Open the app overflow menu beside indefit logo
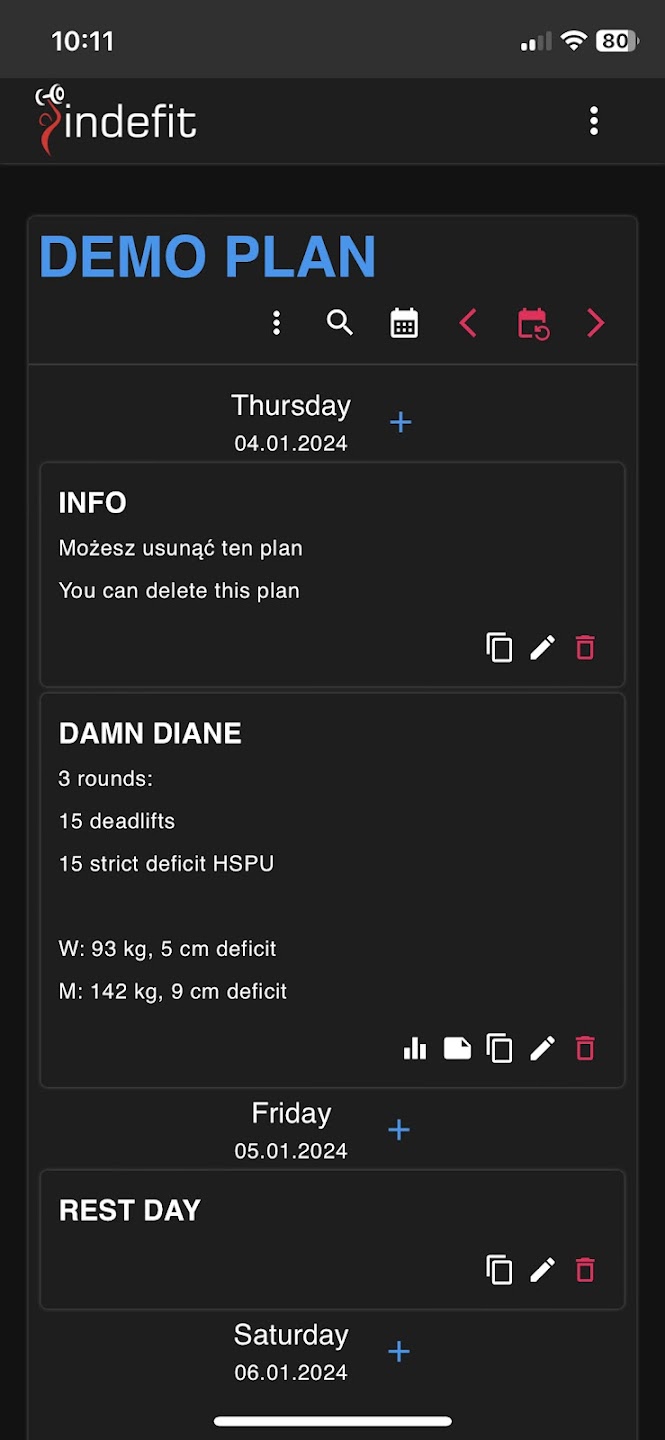Image resolution: width=665 pixels, height=1440 pixels. [594, 121]
